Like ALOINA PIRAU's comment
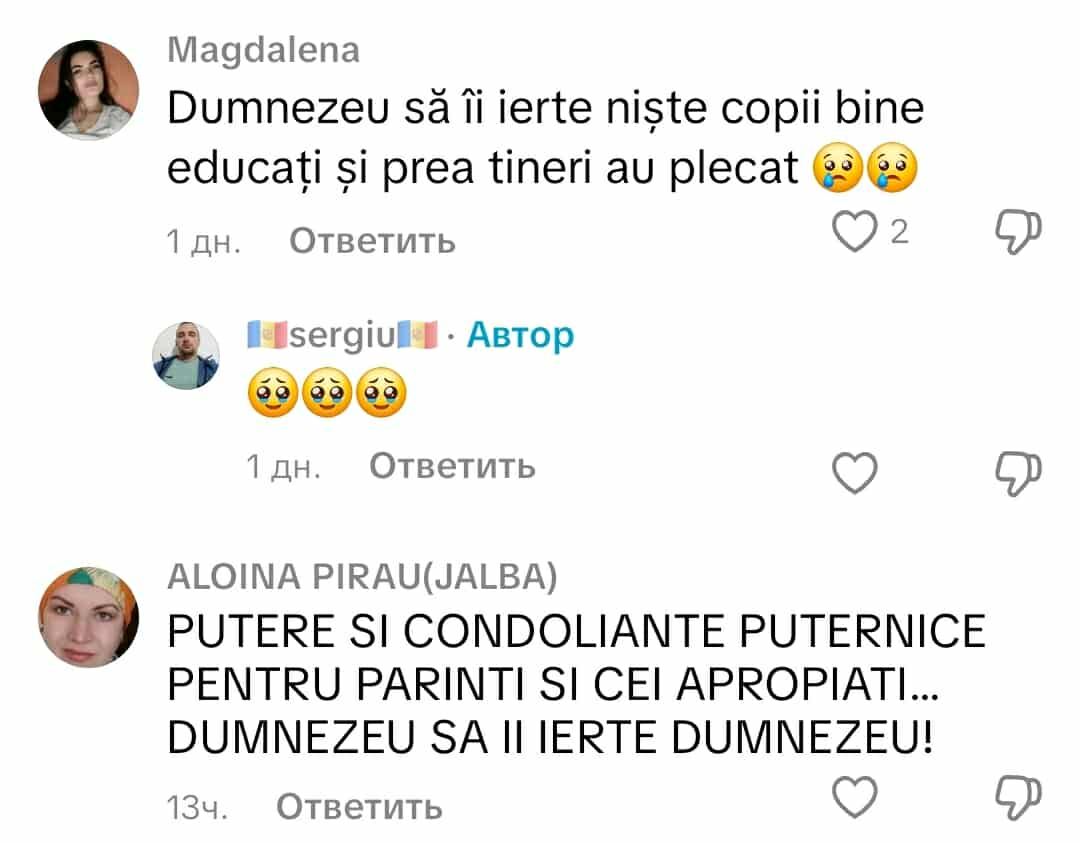The image size is (1080, 843). [x=854, y=799]
